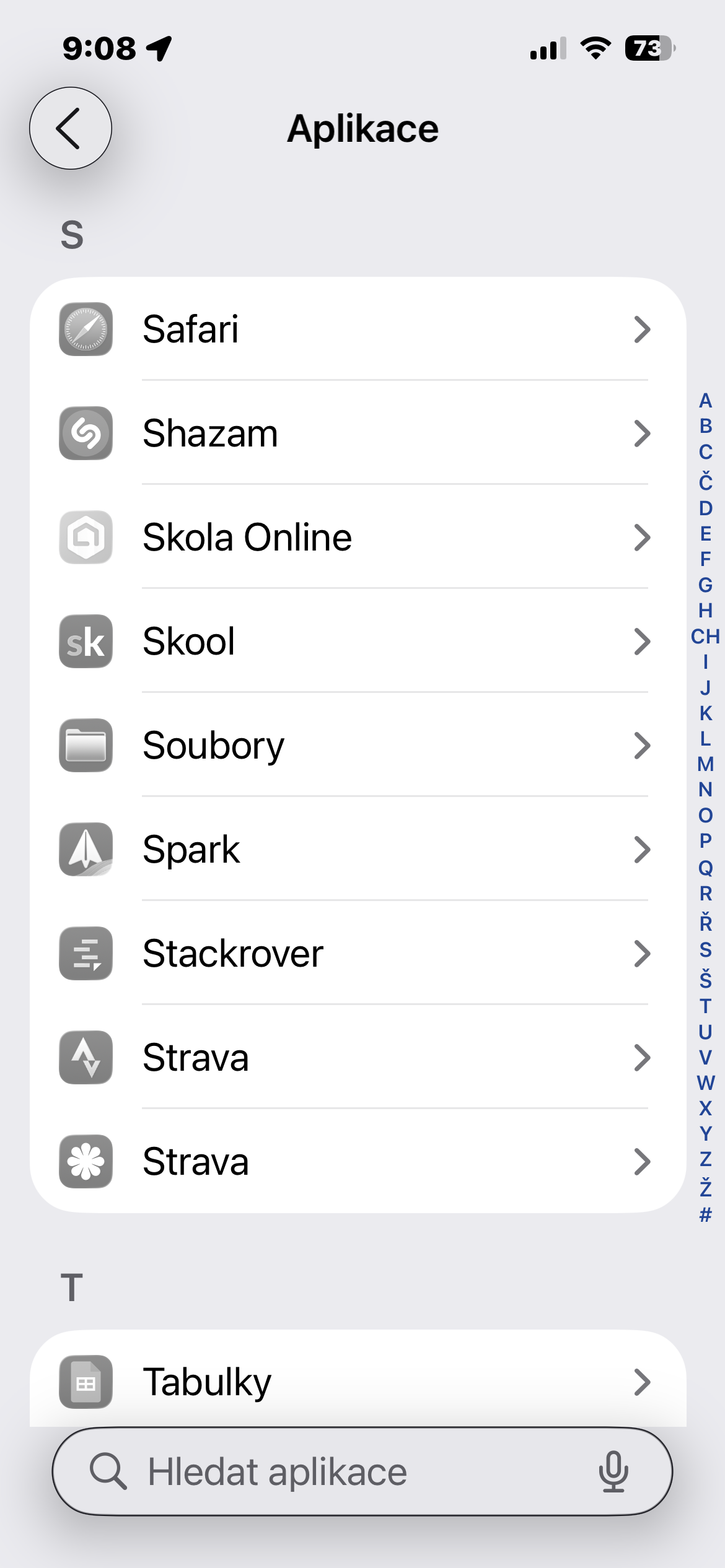The height and width of the screenshot is (1568, 725).
Task: Jump to the # section in the index
Action: click(705, 1215)
